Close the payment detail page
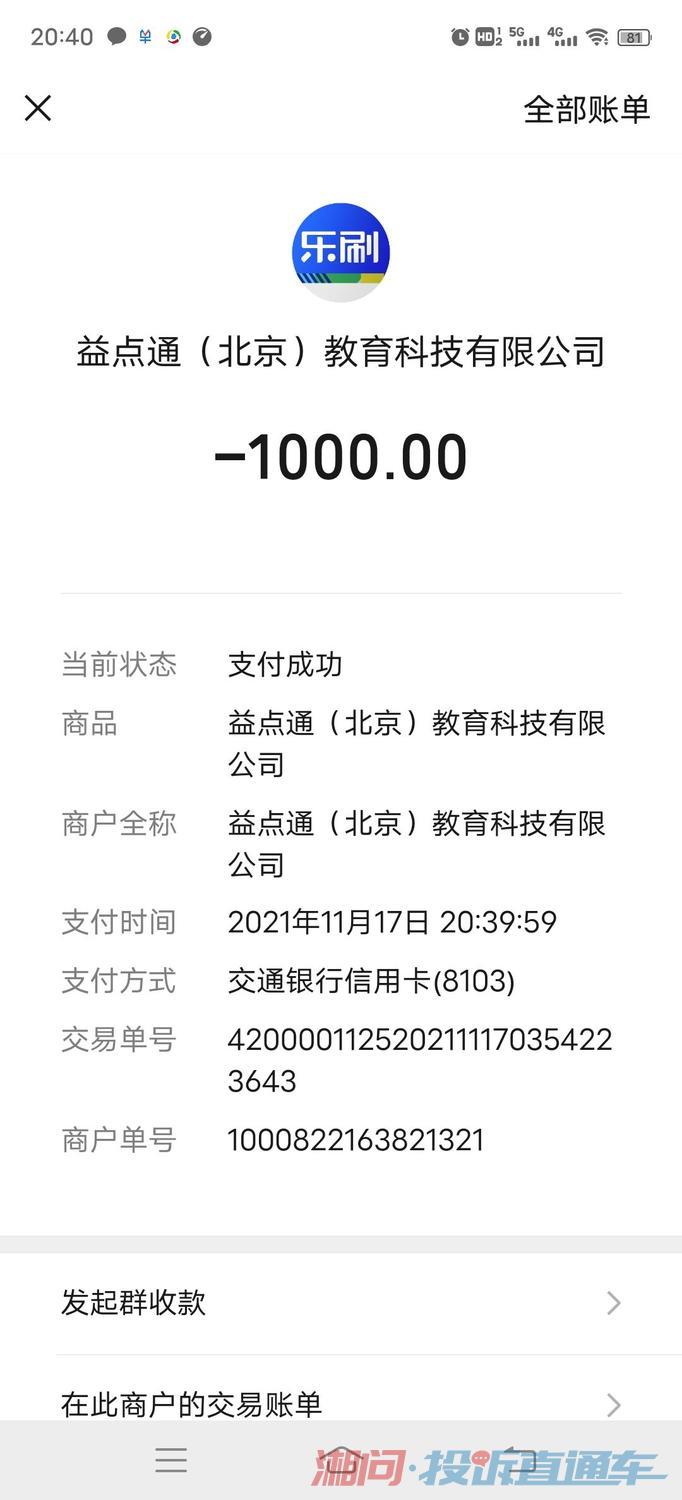The image size is (682, 1500). 38,108
